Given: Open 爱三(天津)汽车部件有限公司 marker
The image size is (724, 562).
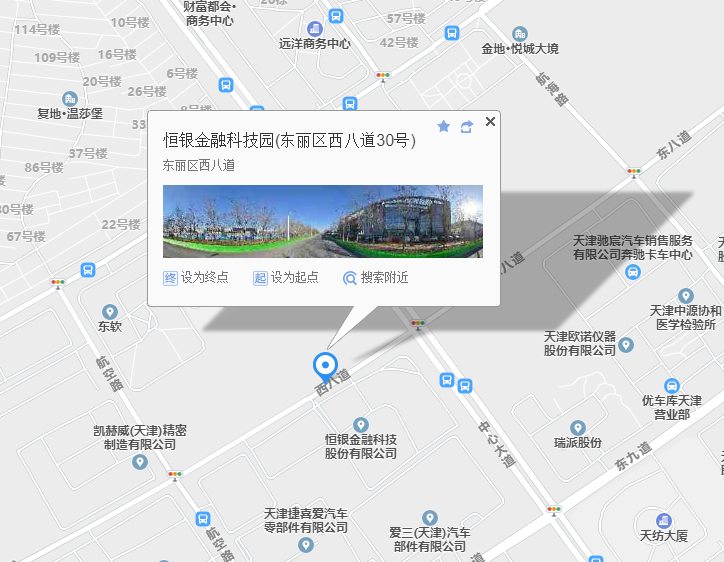Looking at the screenshot, I should tap(430, 517).
